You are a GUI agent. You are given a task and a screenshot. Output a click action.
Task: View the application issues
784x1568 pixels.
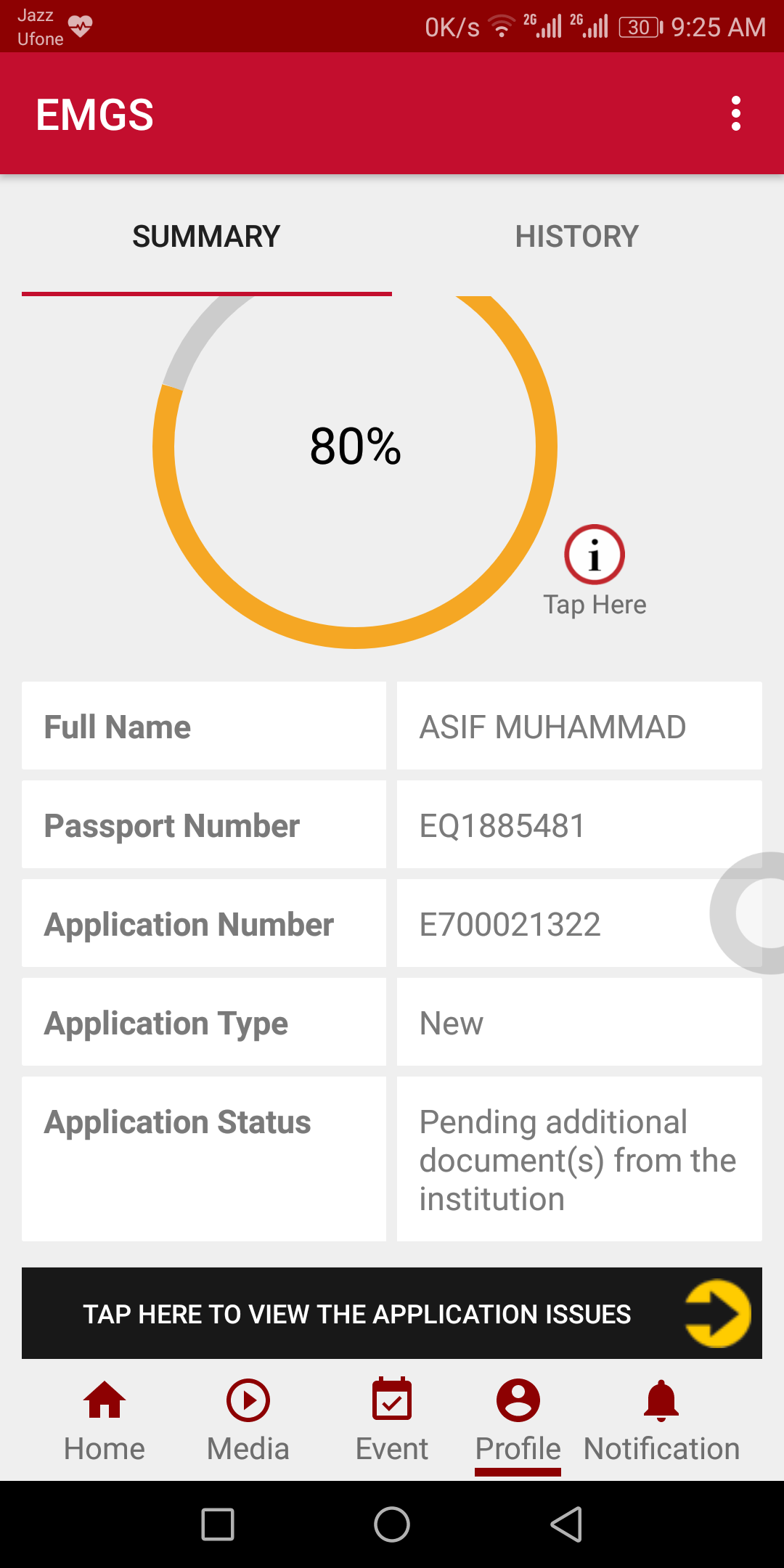[392, 1313]
